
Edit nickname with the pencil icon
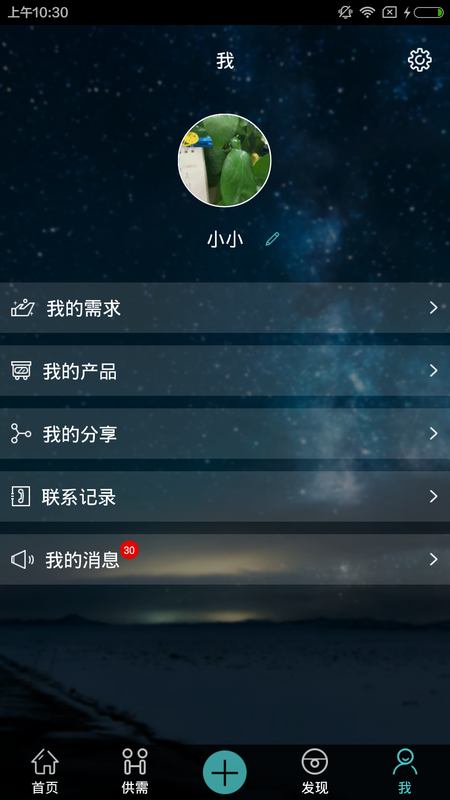272,239
